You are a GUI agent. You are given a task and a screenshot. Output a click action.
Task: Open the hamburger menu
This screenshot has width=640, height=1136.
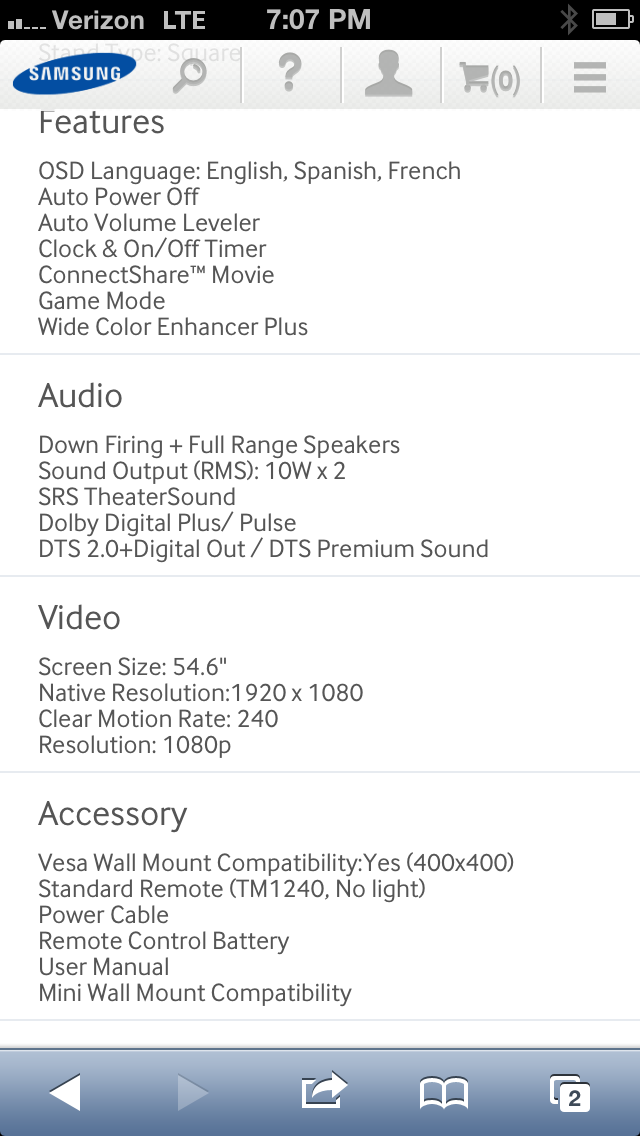coord(590,76)
